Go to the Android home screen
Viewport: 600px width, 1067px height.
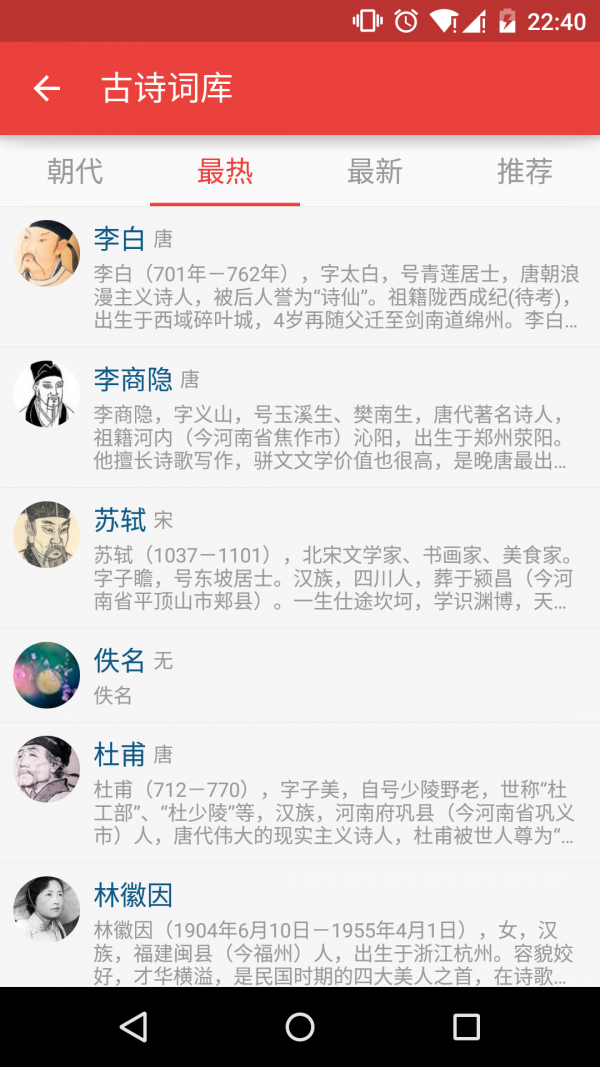[x=300, y=1026]
